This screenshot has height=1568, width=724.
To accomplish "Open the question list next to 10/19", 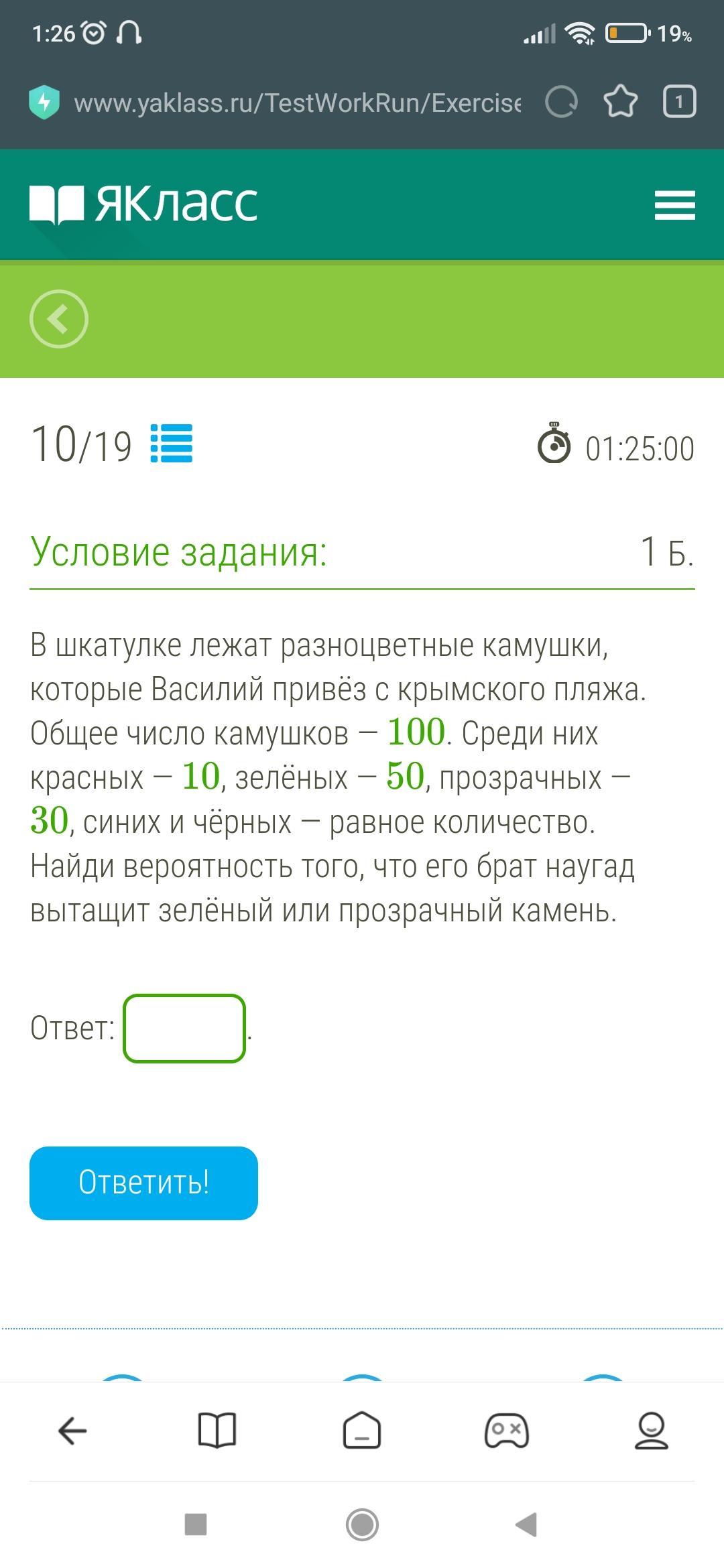I will [x=172, y=444].
